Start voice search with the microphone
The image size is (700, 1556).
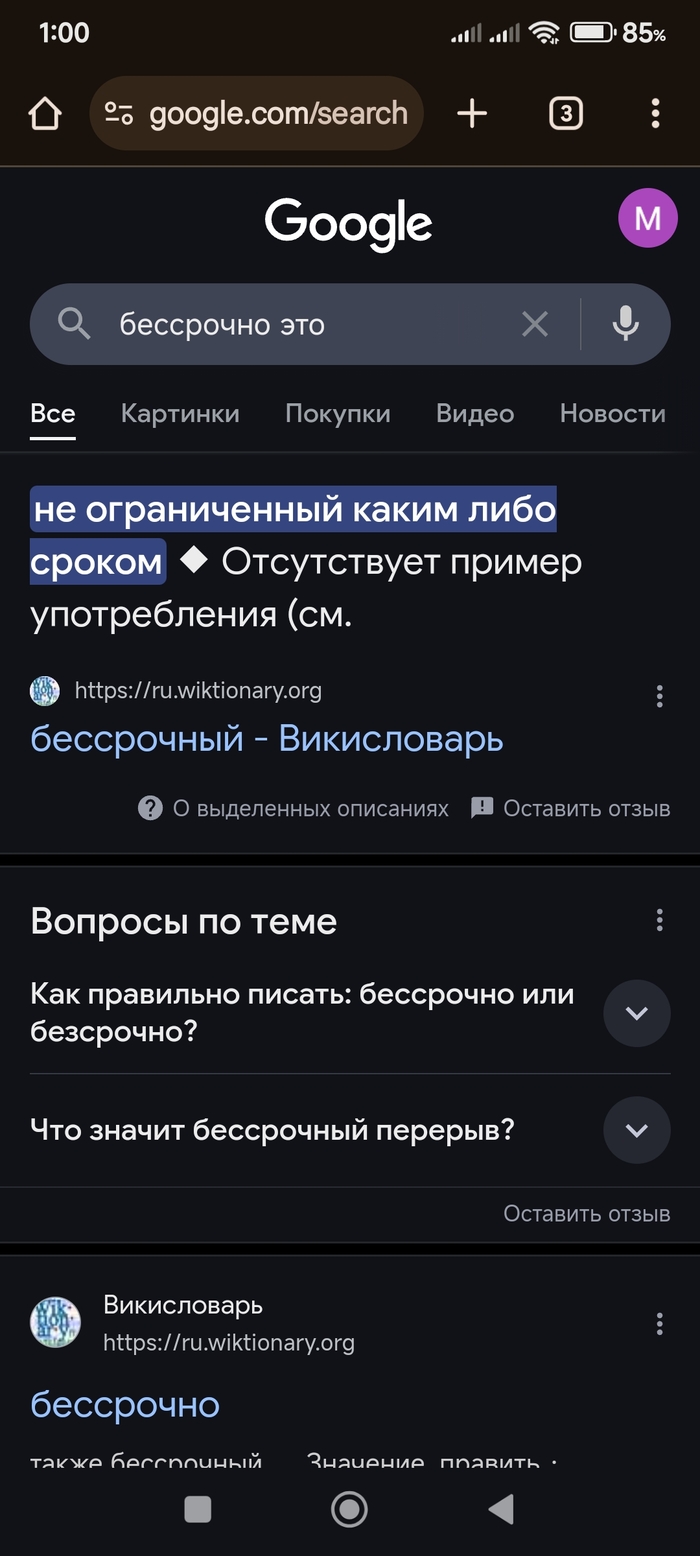(626, 324)
